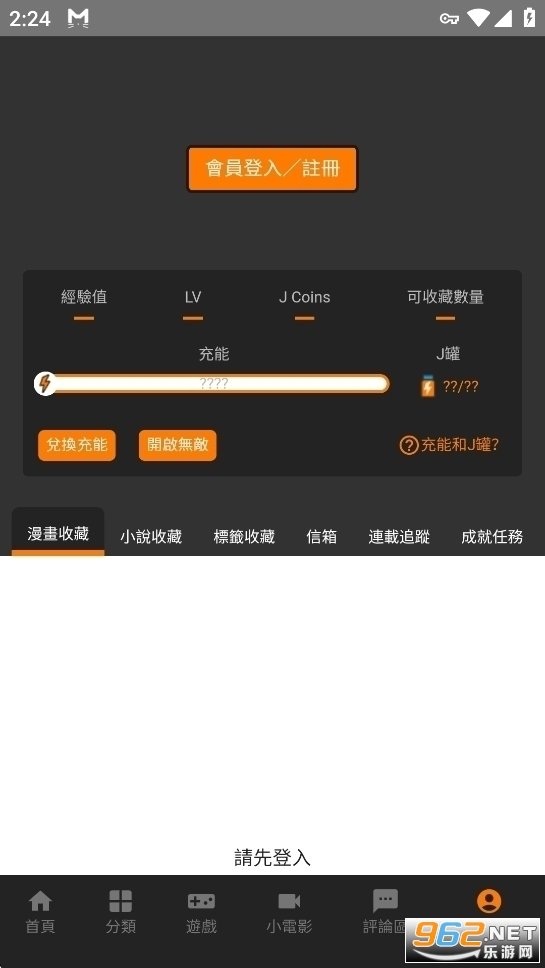Switch to the 小電影 tab

pyautogui.click(x=289, y=912)
